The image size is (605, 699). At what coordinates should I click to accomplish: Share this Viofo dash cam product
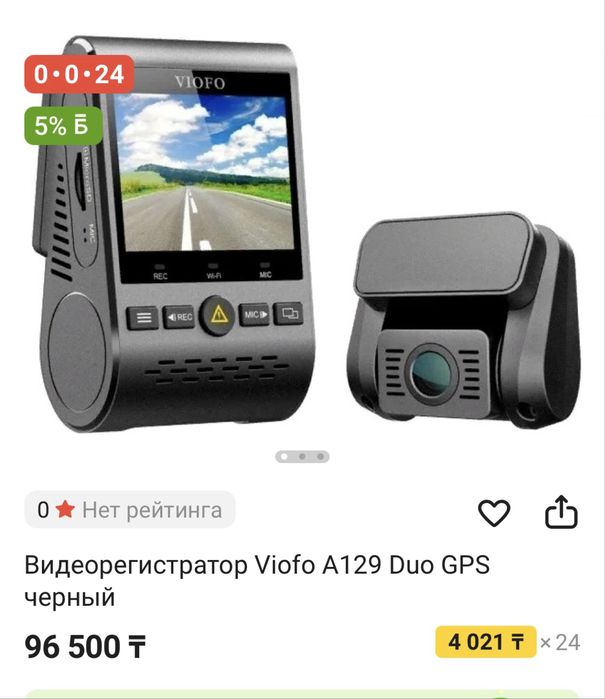coord(561,512)
